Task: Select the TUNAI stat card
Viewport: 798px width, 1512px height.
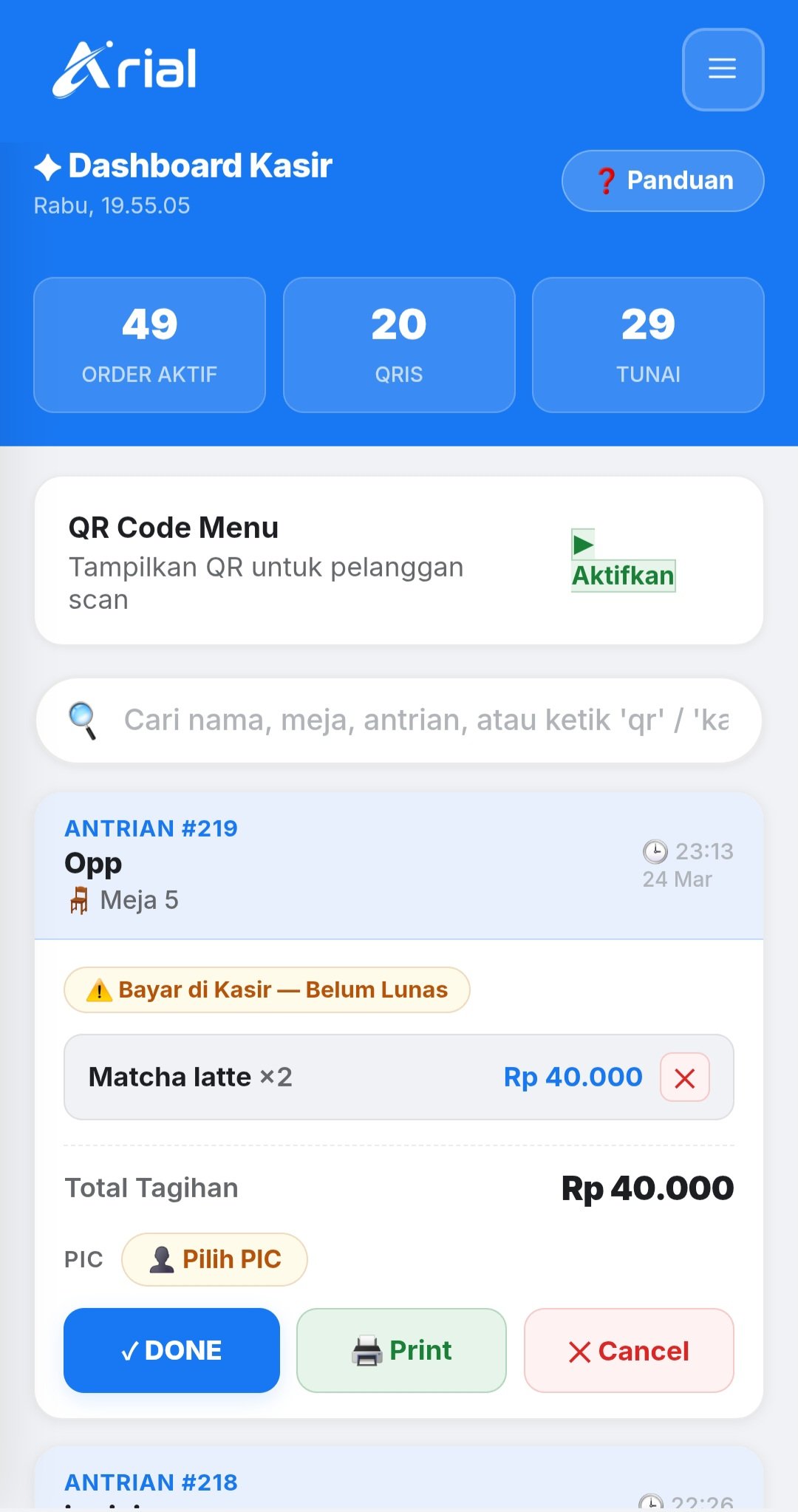Action: tap(648, 344)
